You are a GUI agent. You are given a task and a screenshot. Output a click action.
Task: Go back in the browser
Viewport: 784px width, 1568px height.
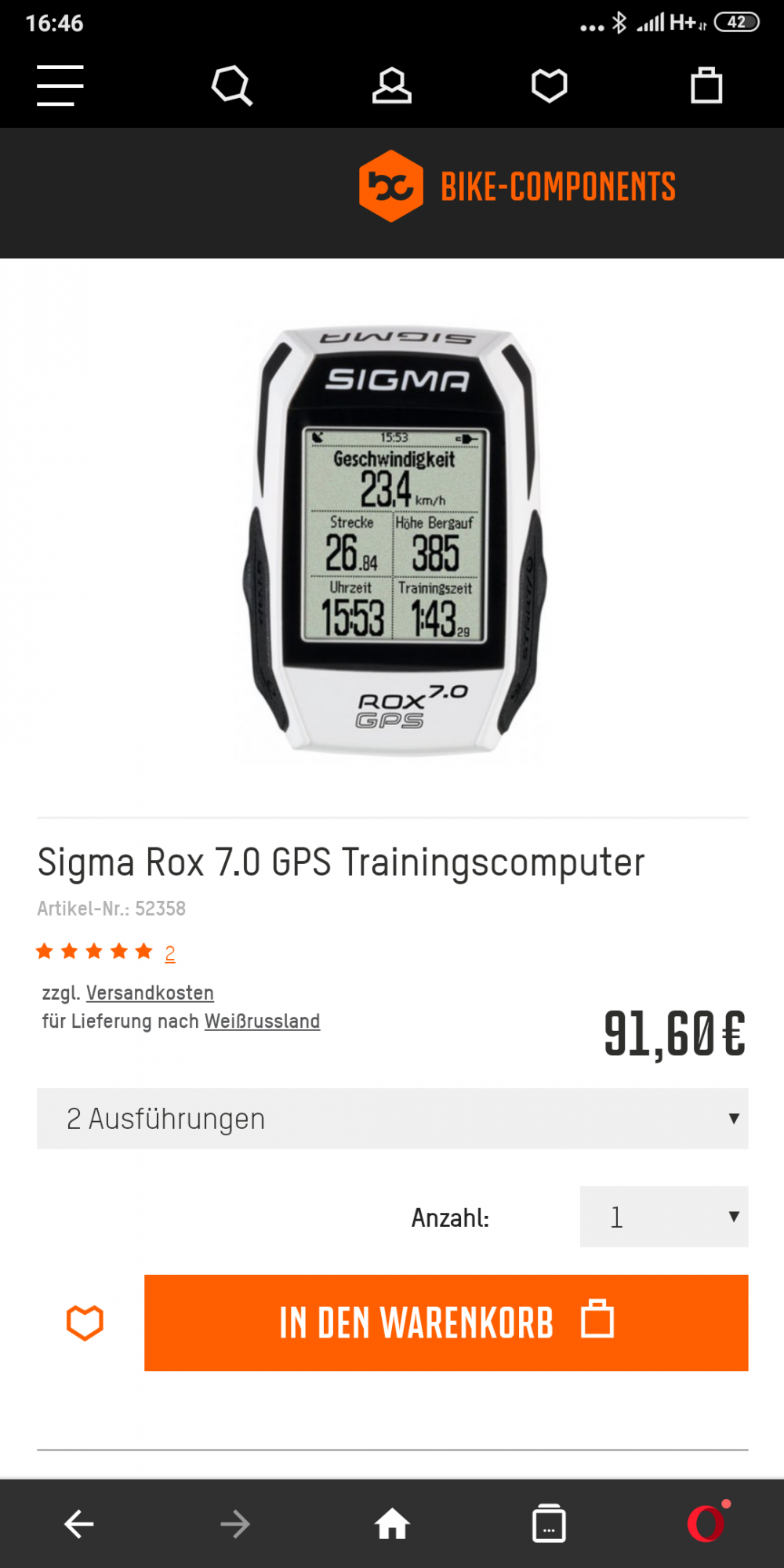pos(78,1524)
